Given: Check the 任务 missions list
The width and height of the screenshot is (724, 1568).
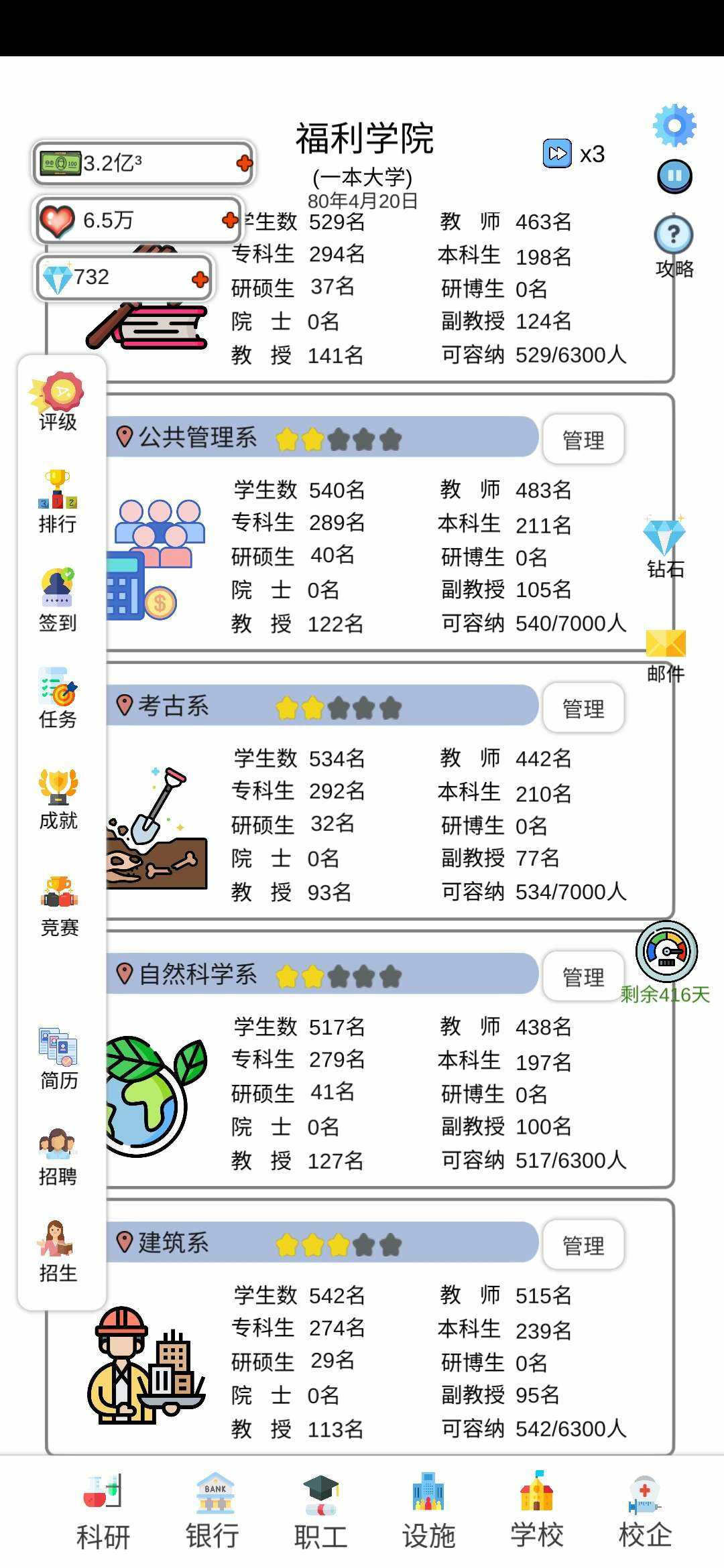Looking at the screenshot, I should pos(58,697).
